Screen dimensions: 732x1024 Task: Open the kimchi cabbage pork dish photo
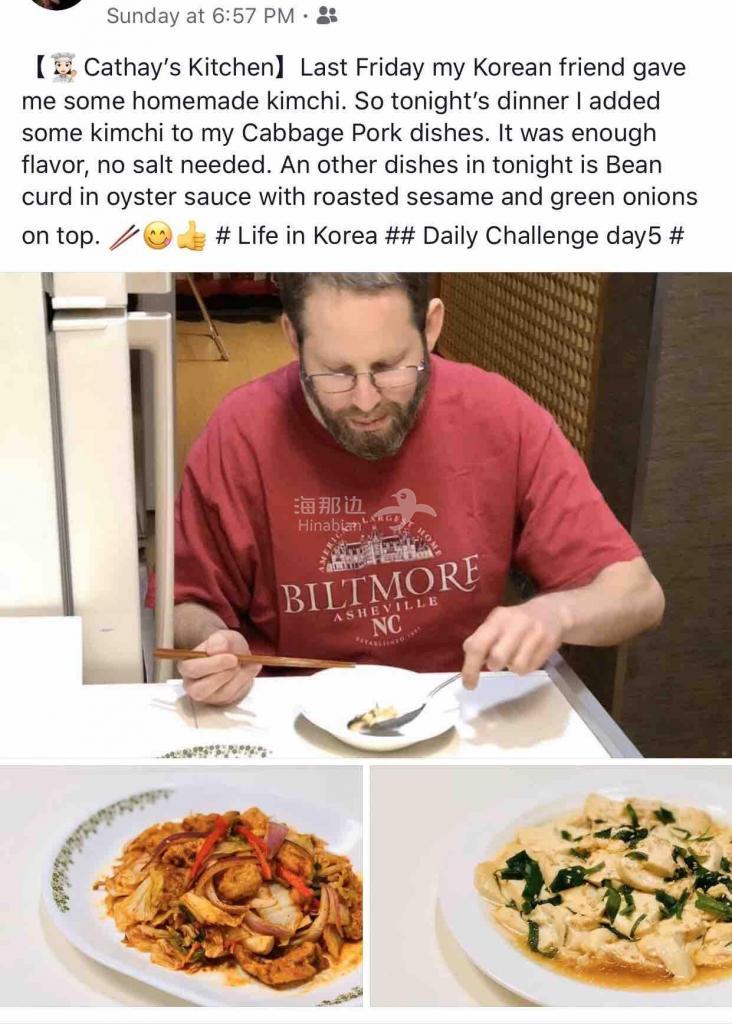(181, 885)
